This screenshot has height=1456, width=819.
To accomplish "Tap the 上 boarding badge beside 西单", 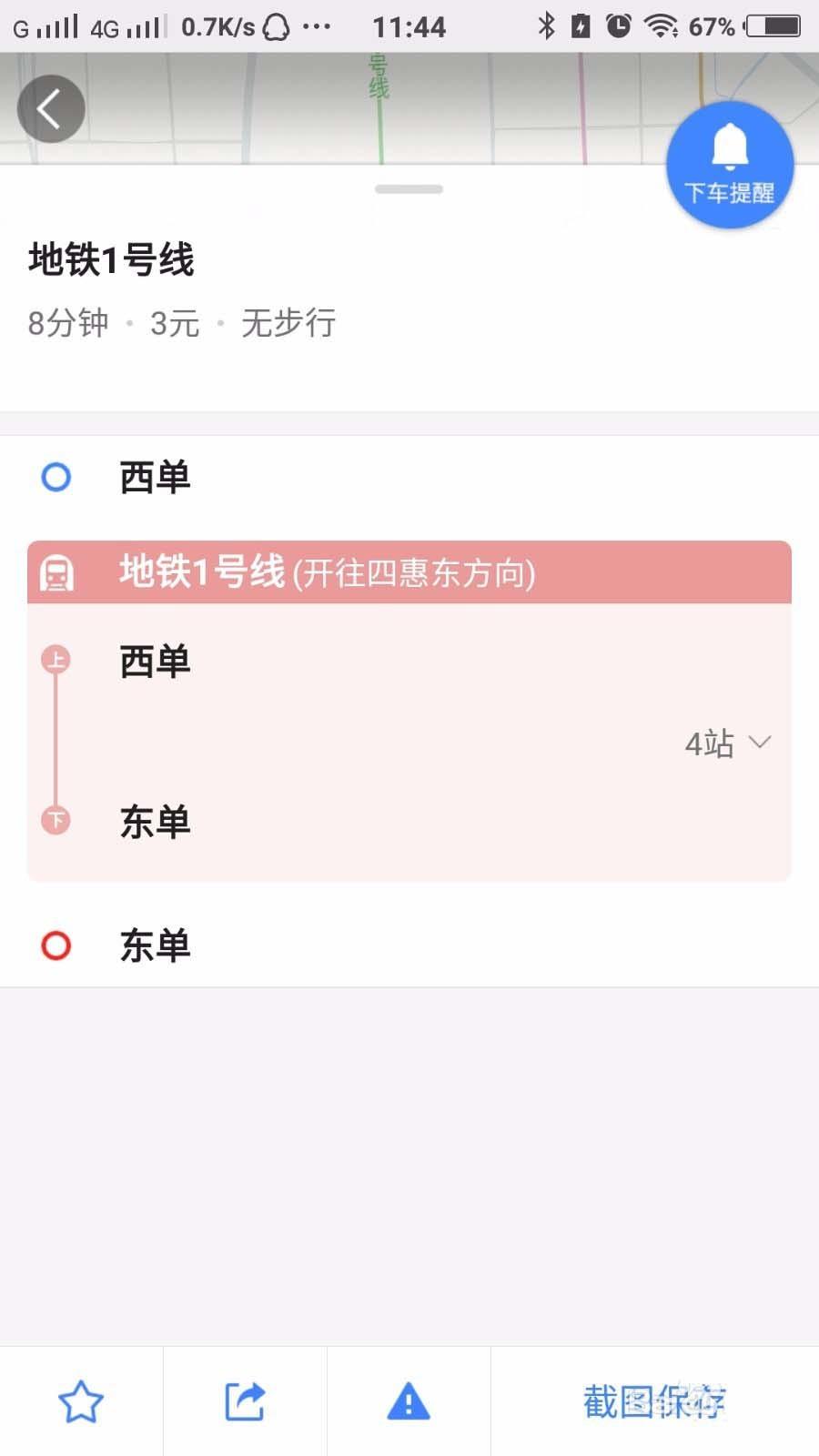I will [56, 661].
